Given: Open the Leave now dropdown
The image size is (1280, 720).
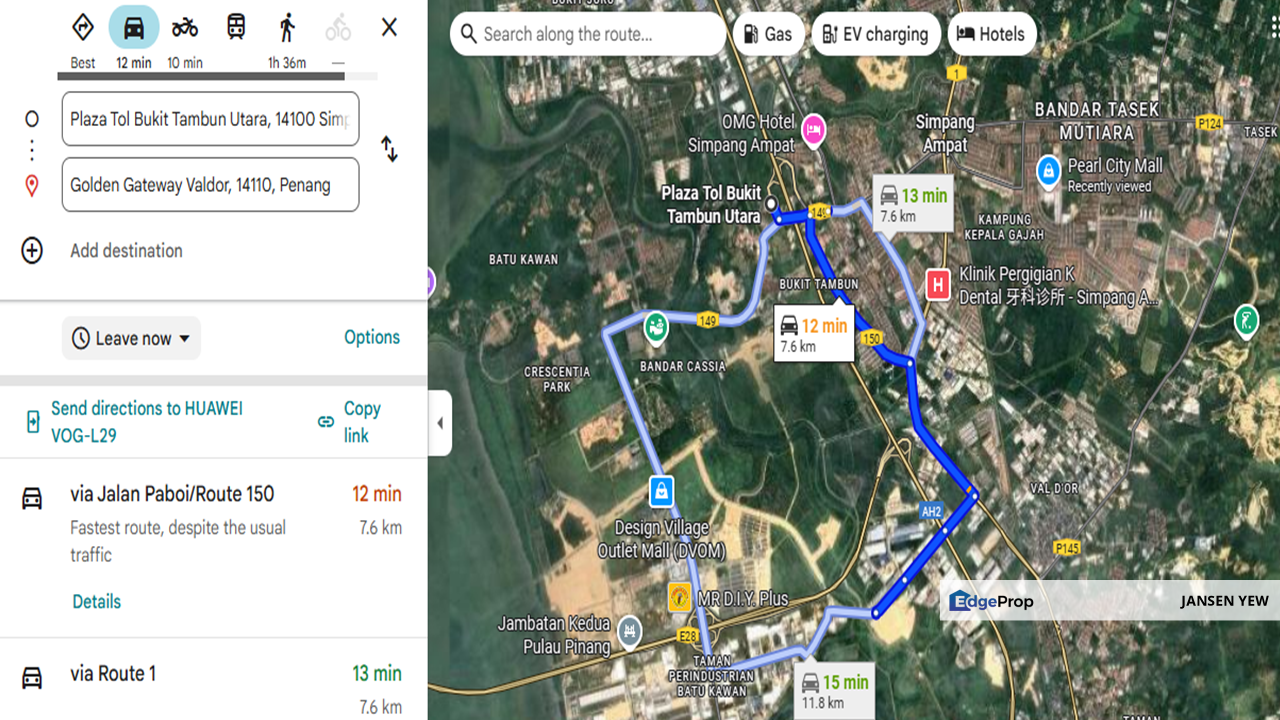Looking at the screenshot, I should (131, 339).
